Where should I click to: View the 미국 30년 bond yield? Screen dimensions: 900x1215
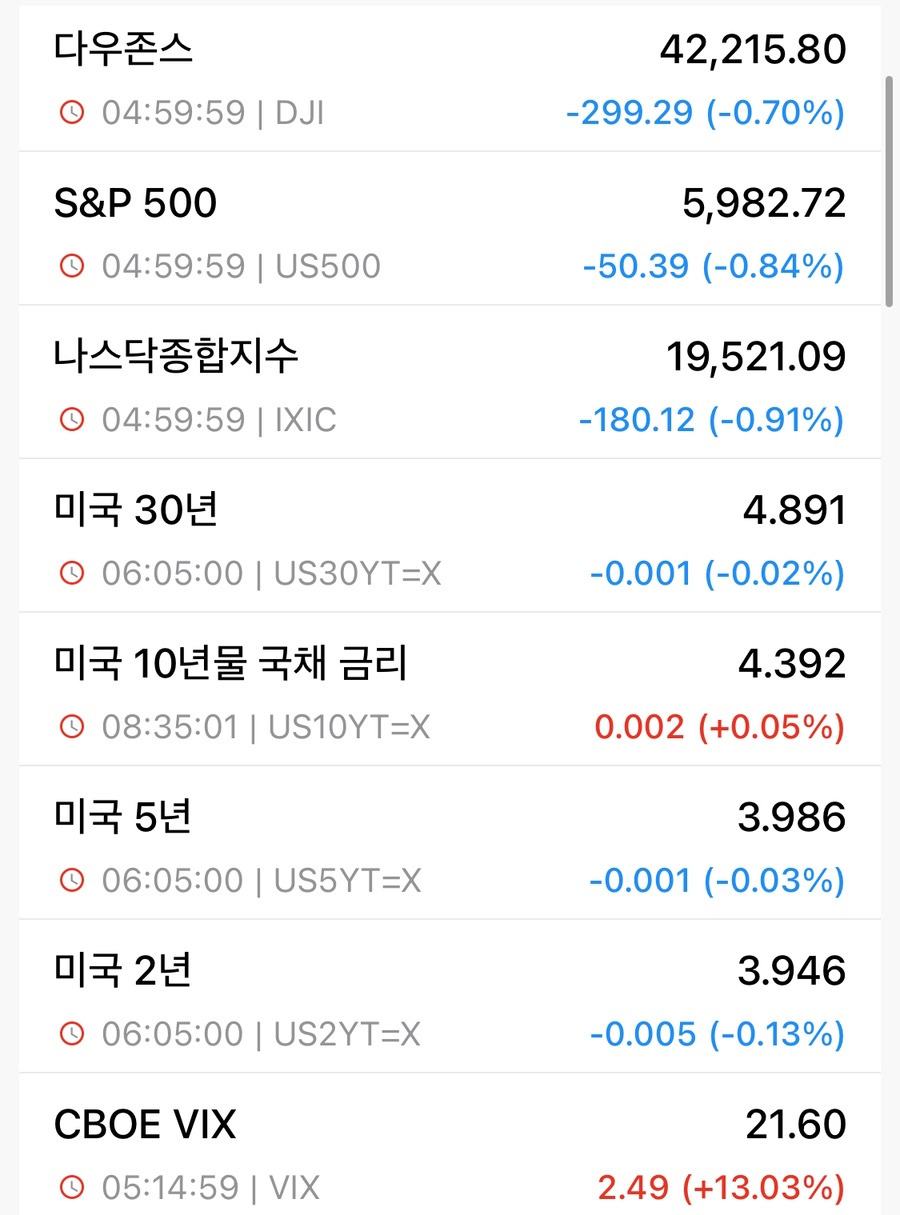pos(450,536)
